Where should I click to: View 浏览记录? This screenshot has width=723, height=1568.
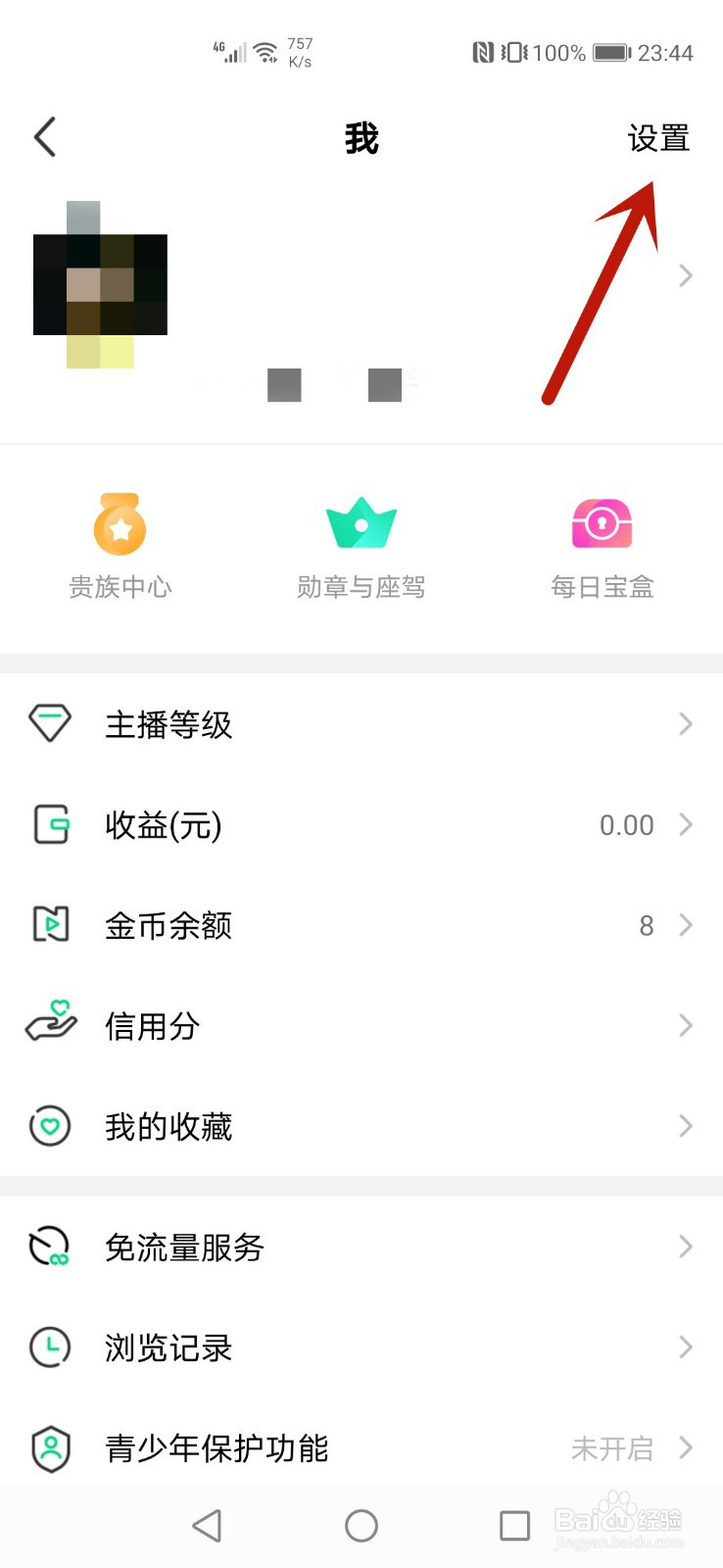point(361,1347)
